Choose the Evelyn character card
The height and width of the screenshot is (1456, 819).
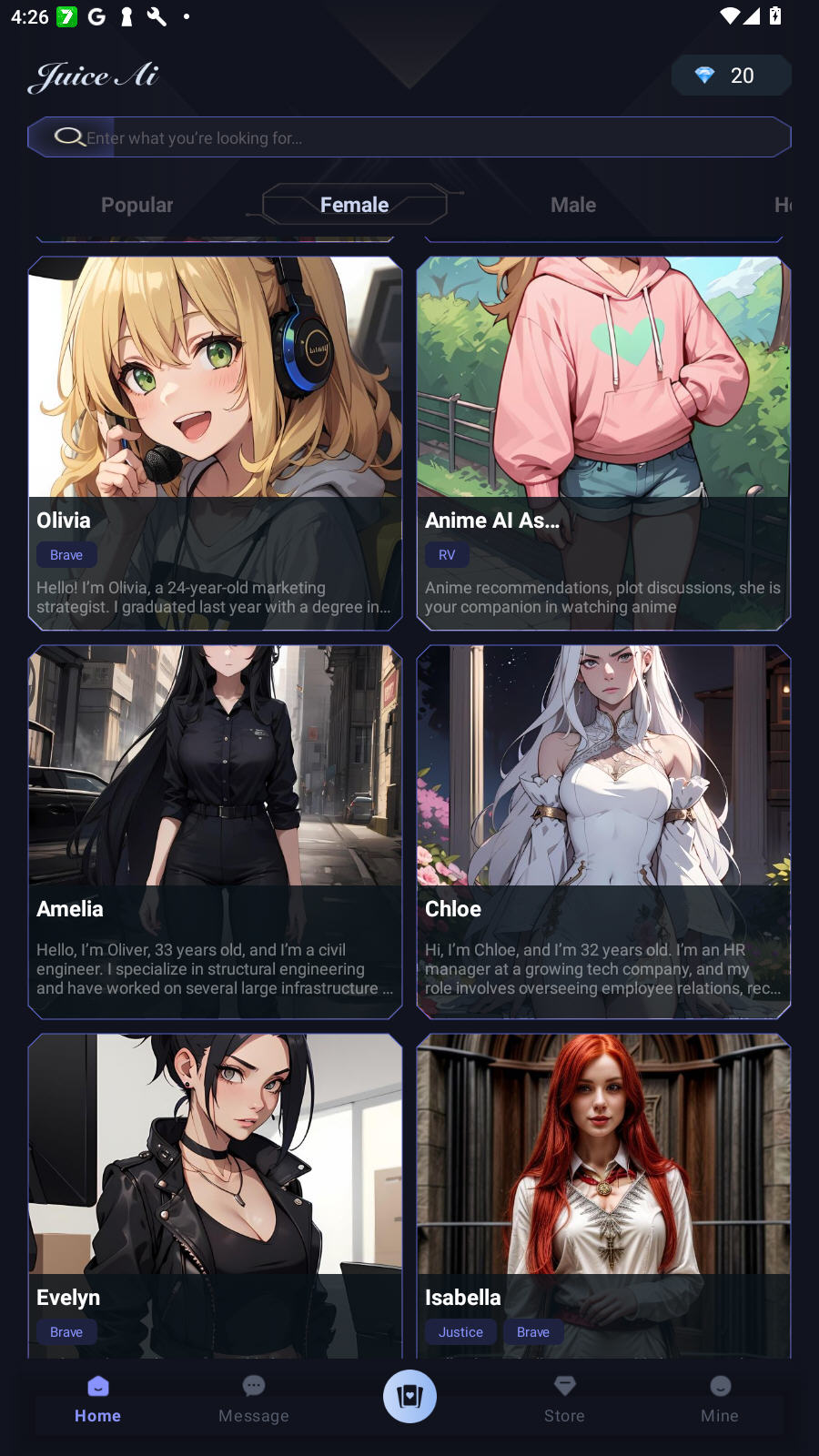tap(215, 1194)
